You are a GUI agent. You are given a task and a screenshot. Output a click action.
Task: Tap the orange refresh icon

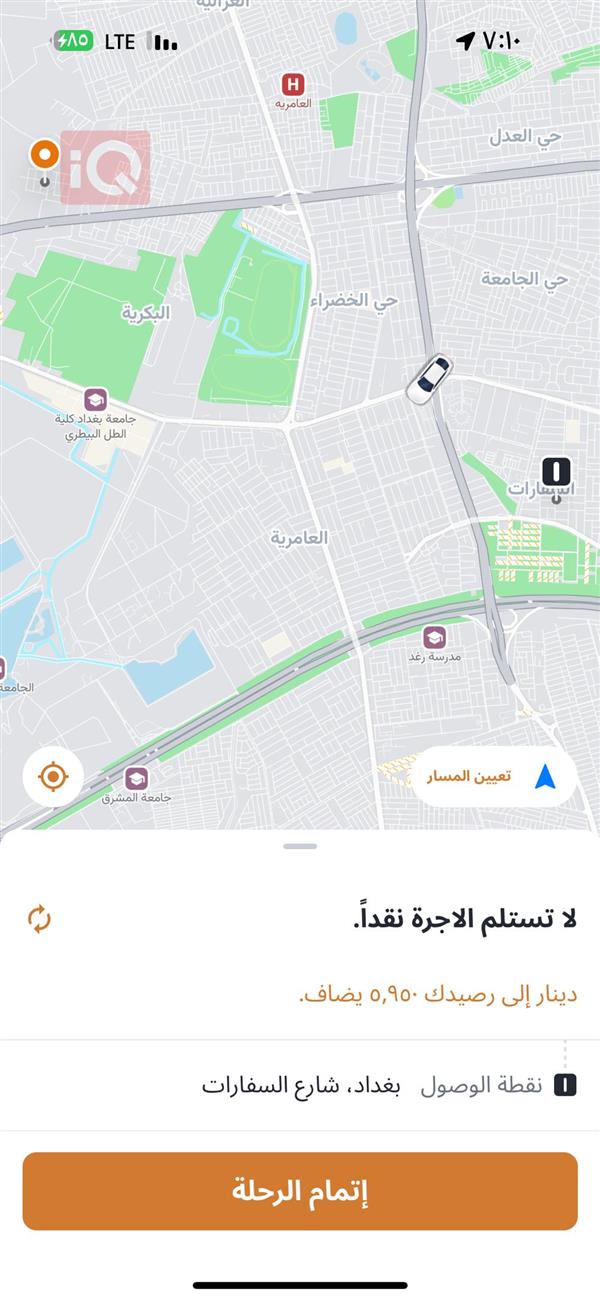click(x=39, y=919)
